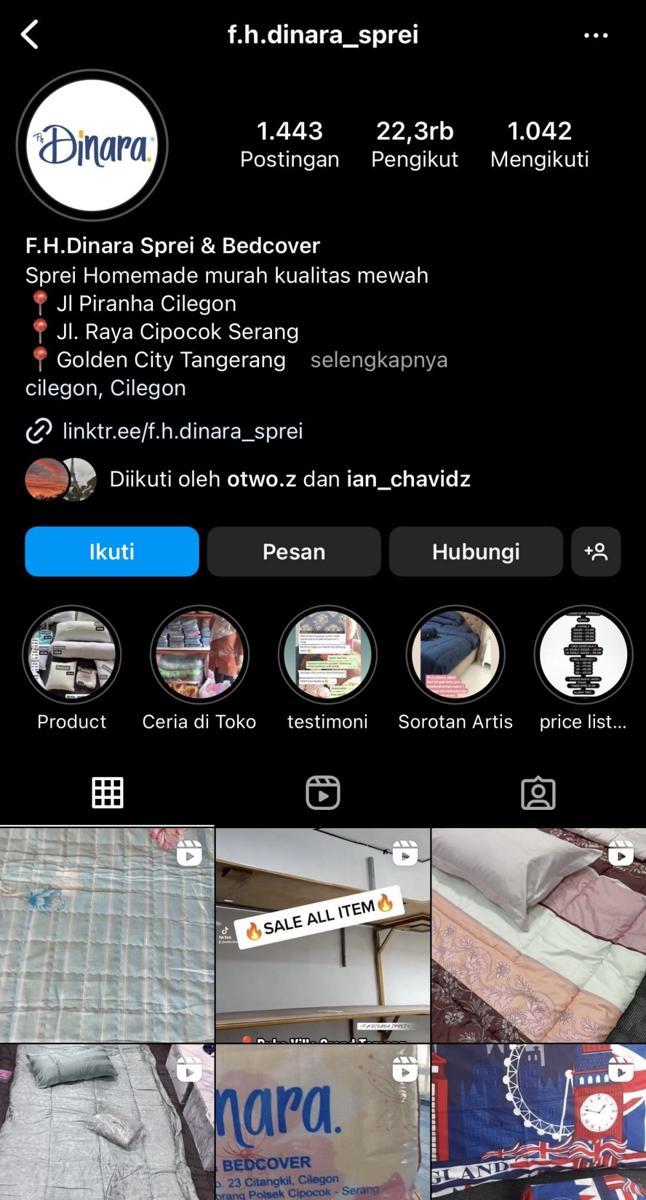The width and height of the screenshot is (646, 1200).
Task: Open suggested accounts add-person icon
Action: (x=596, y=552)
